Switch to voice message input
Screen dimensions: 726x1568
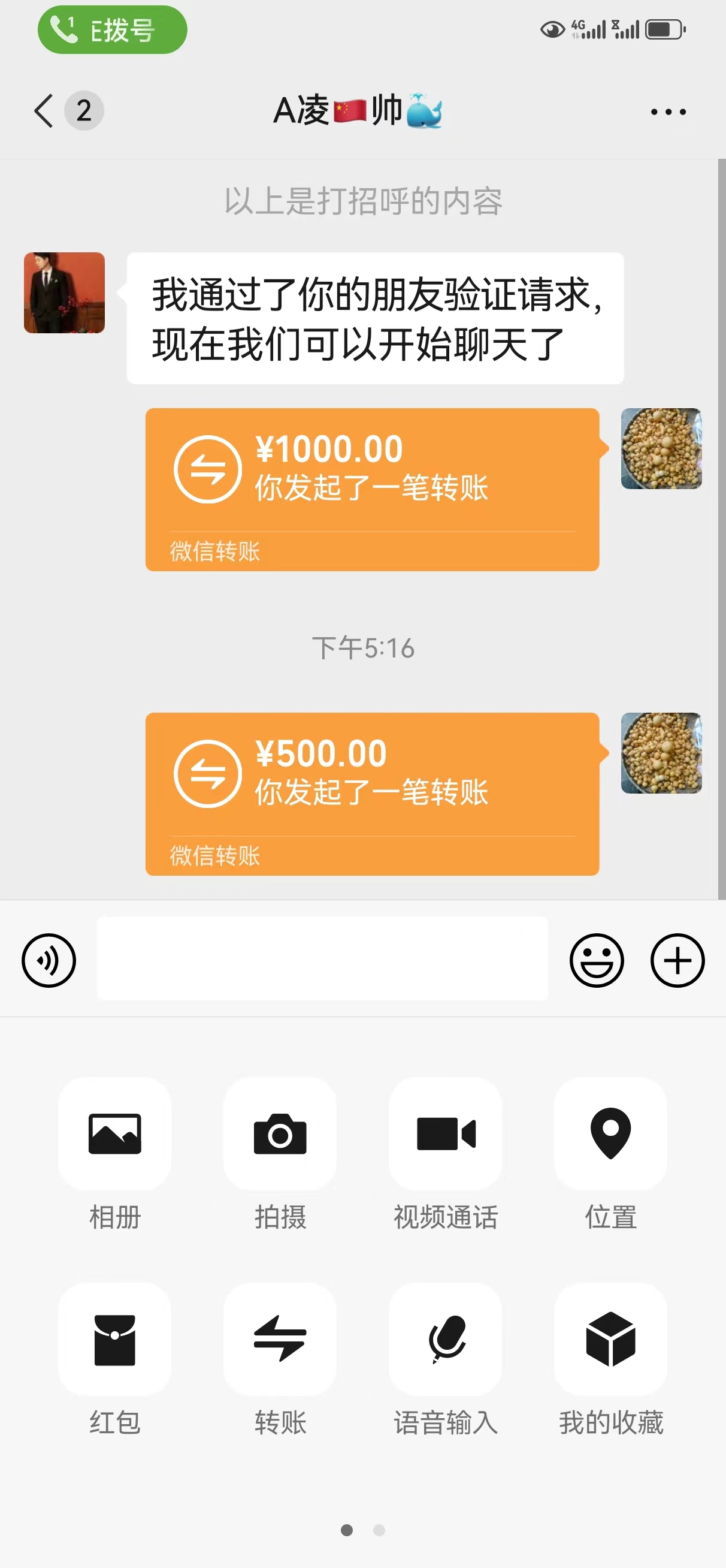coord(49,961)
